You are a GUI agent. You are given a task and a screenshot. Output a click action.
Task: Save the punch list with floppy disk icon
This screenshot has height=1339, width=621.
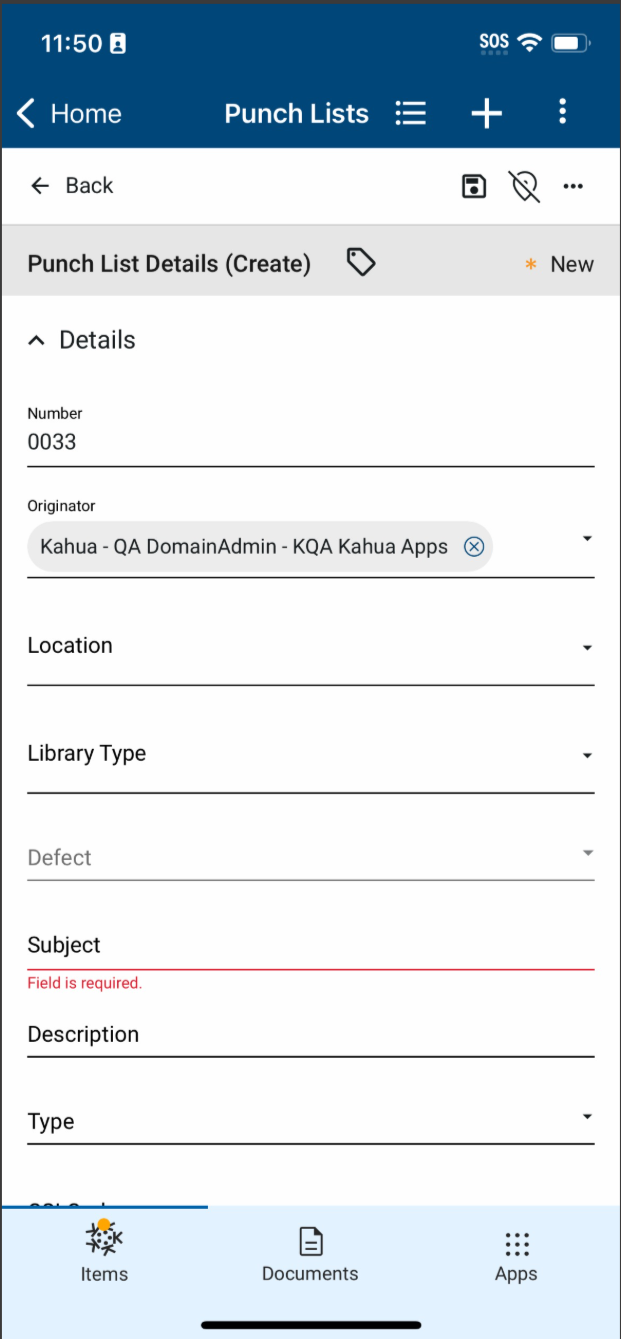pyautogui.click(x=474, y=186)
